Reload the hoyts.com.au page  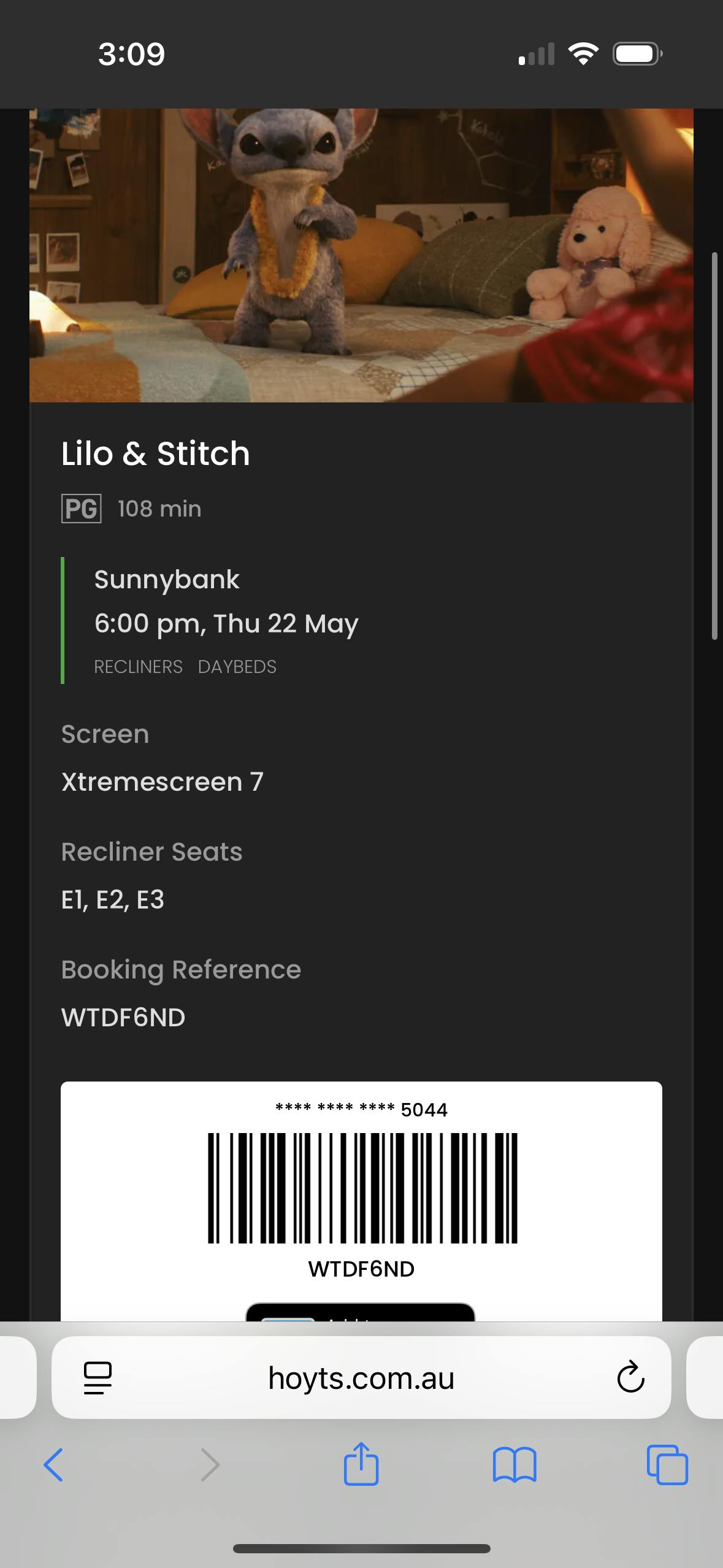(630, 1377)
